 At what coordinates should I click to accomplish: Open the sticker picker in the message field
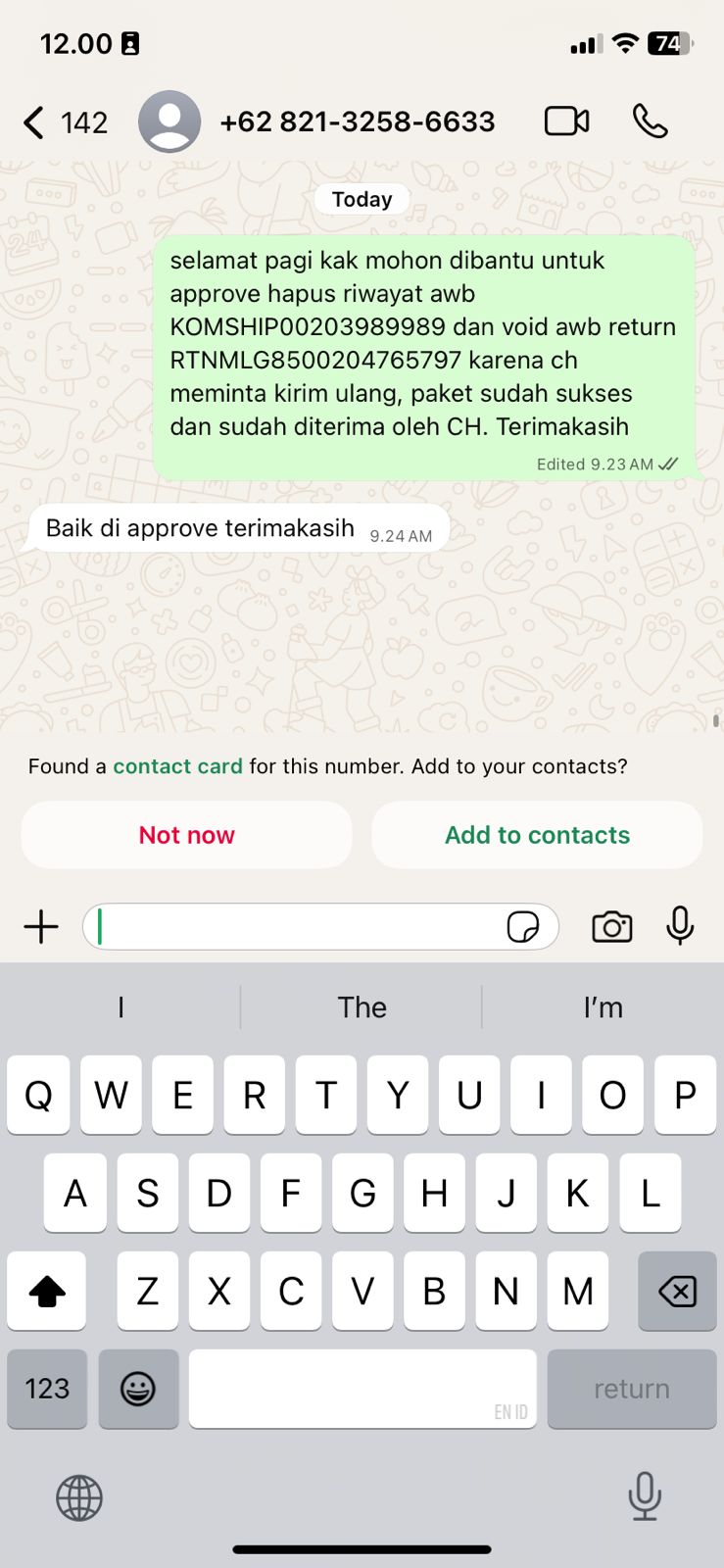523,927
